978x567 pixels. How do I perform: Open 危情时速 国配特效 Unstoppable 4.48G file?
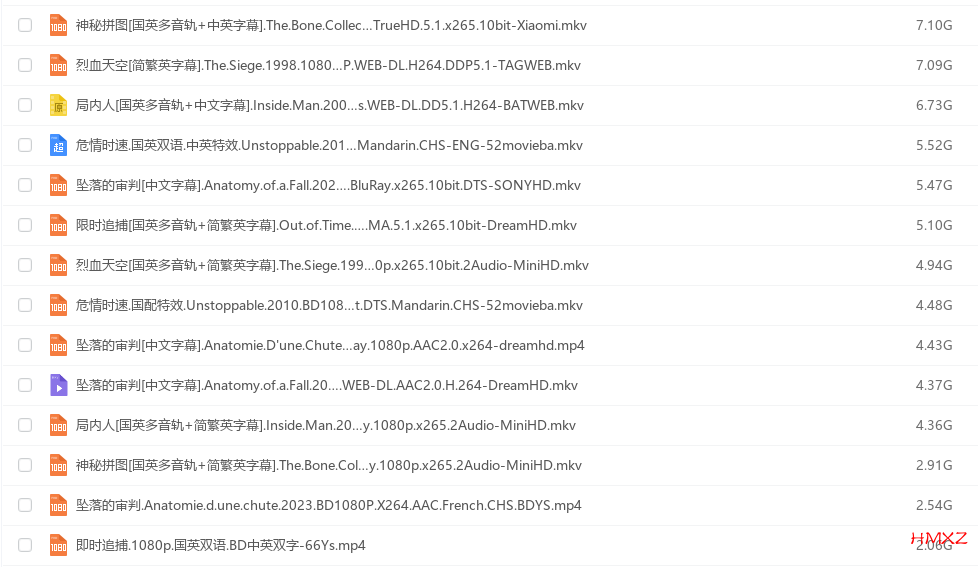click(329, 305)
